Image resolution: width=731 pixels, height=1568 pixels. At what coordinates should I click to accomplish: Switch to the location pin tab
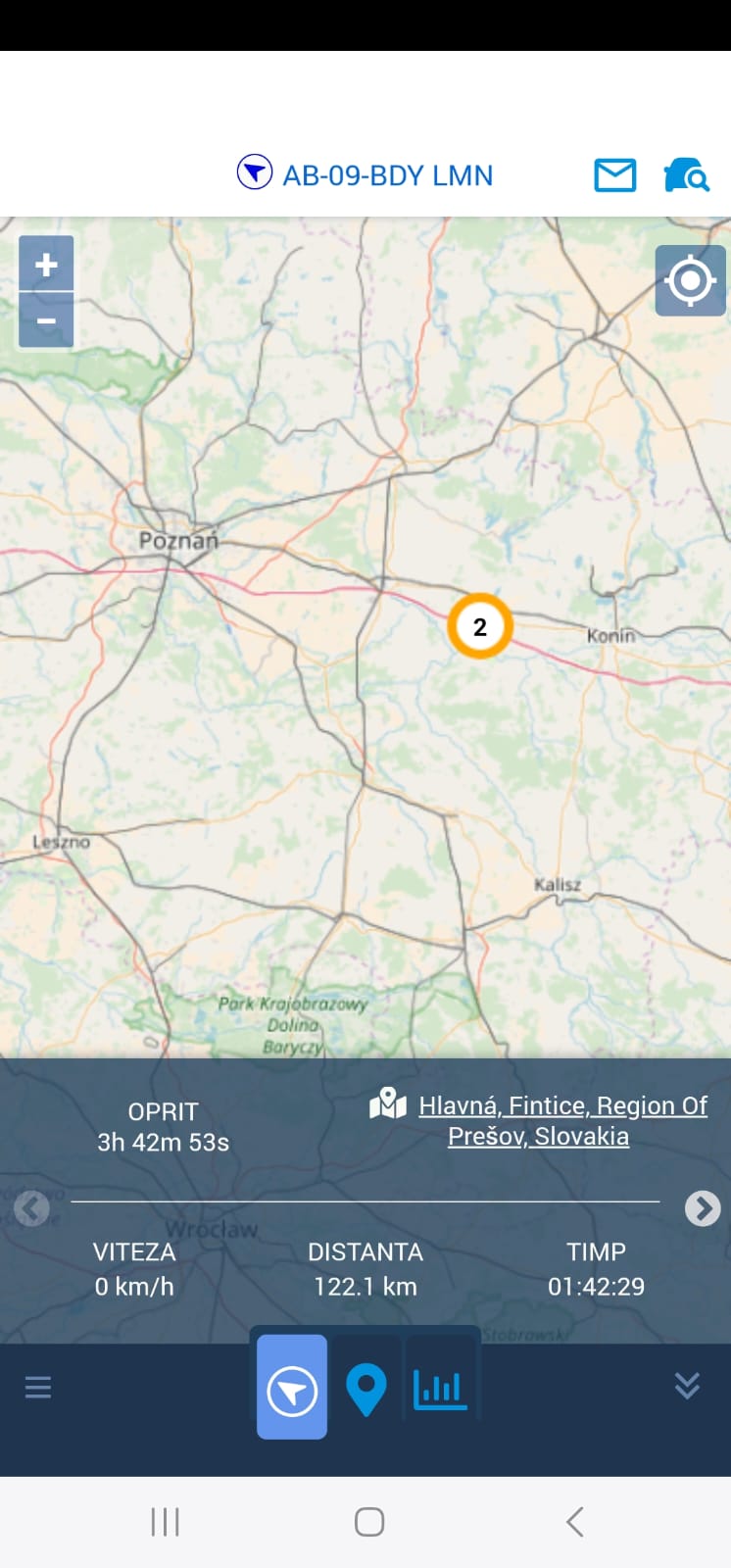pyautogui.click(x=366, y=1387)
